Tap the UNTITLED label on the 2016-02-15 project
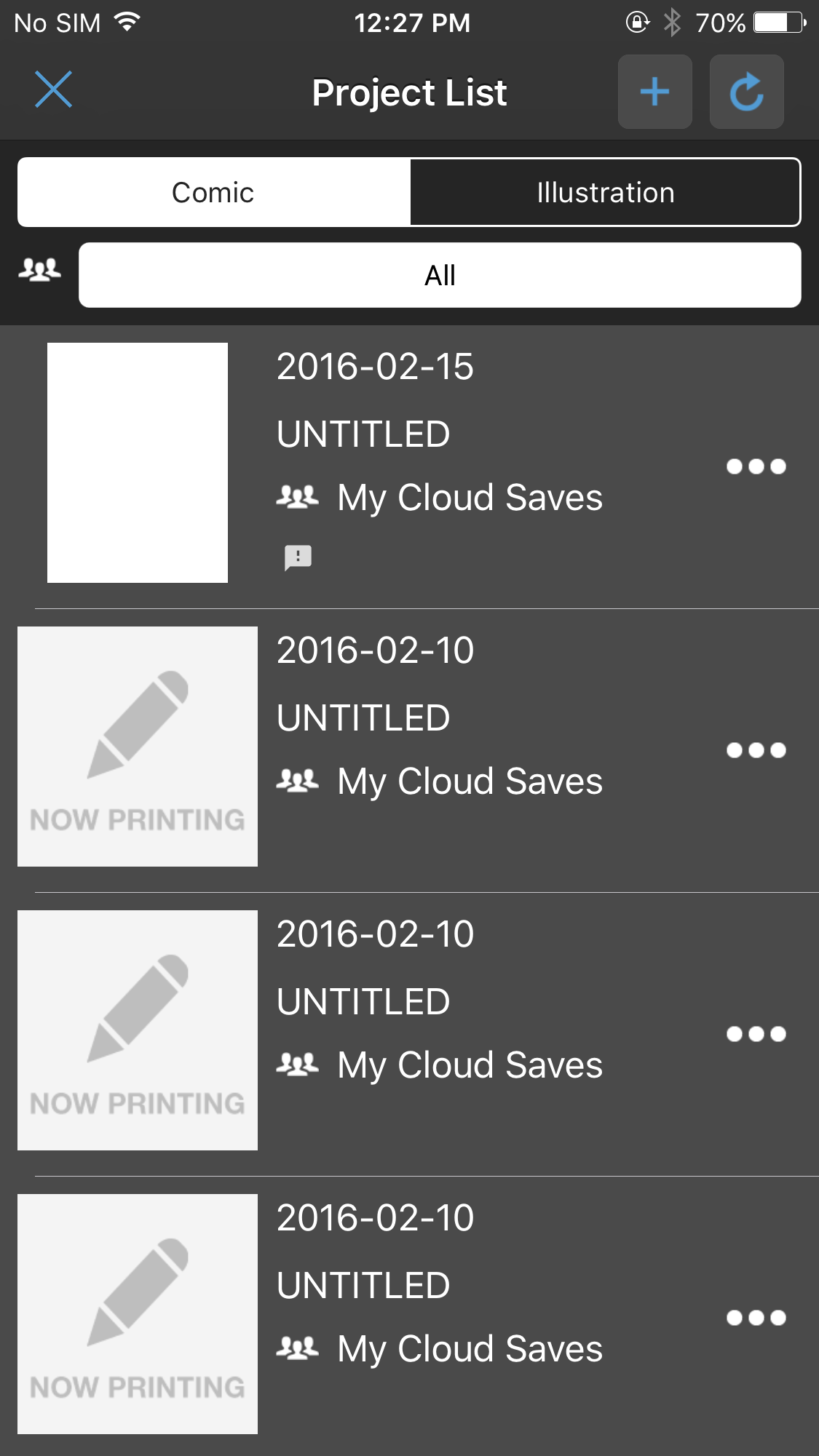The height and width of the screenshot is (1456, 819). pyautogui.click(x=363, y=434)
